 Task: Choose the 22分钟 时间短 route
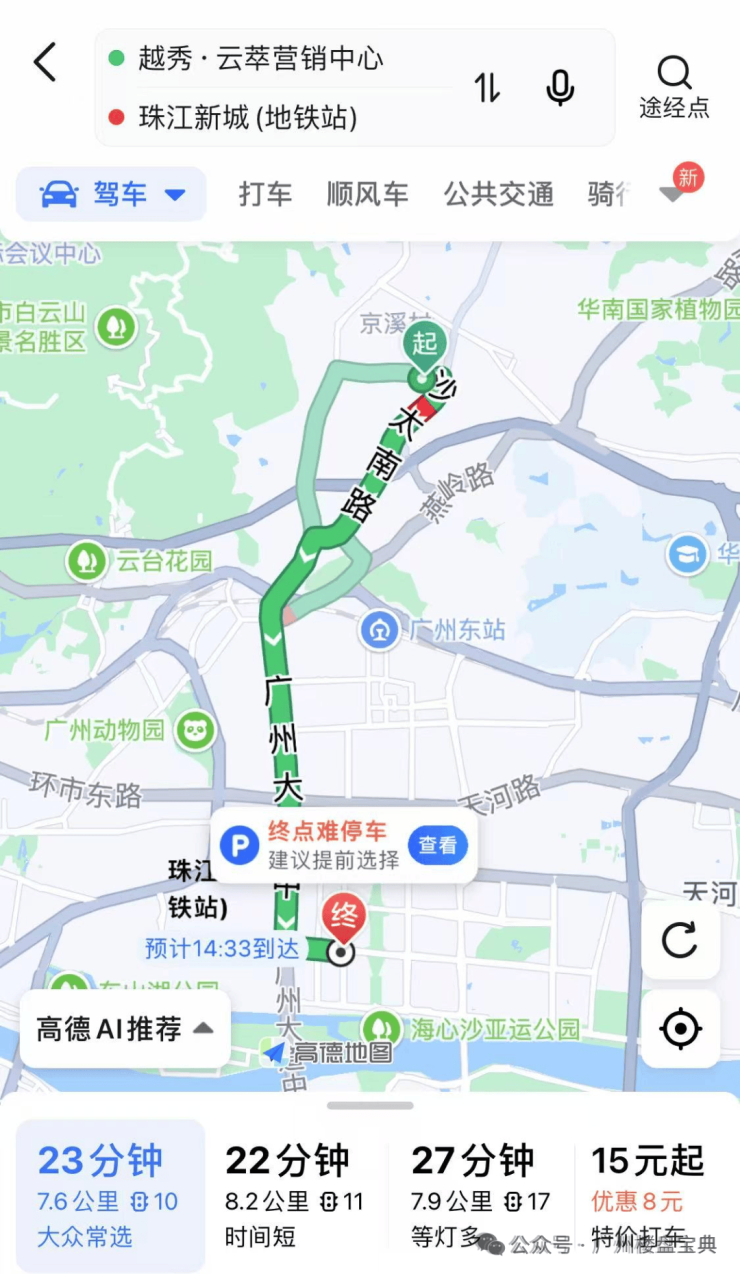pyautogui.click(x=295, y=1196)
